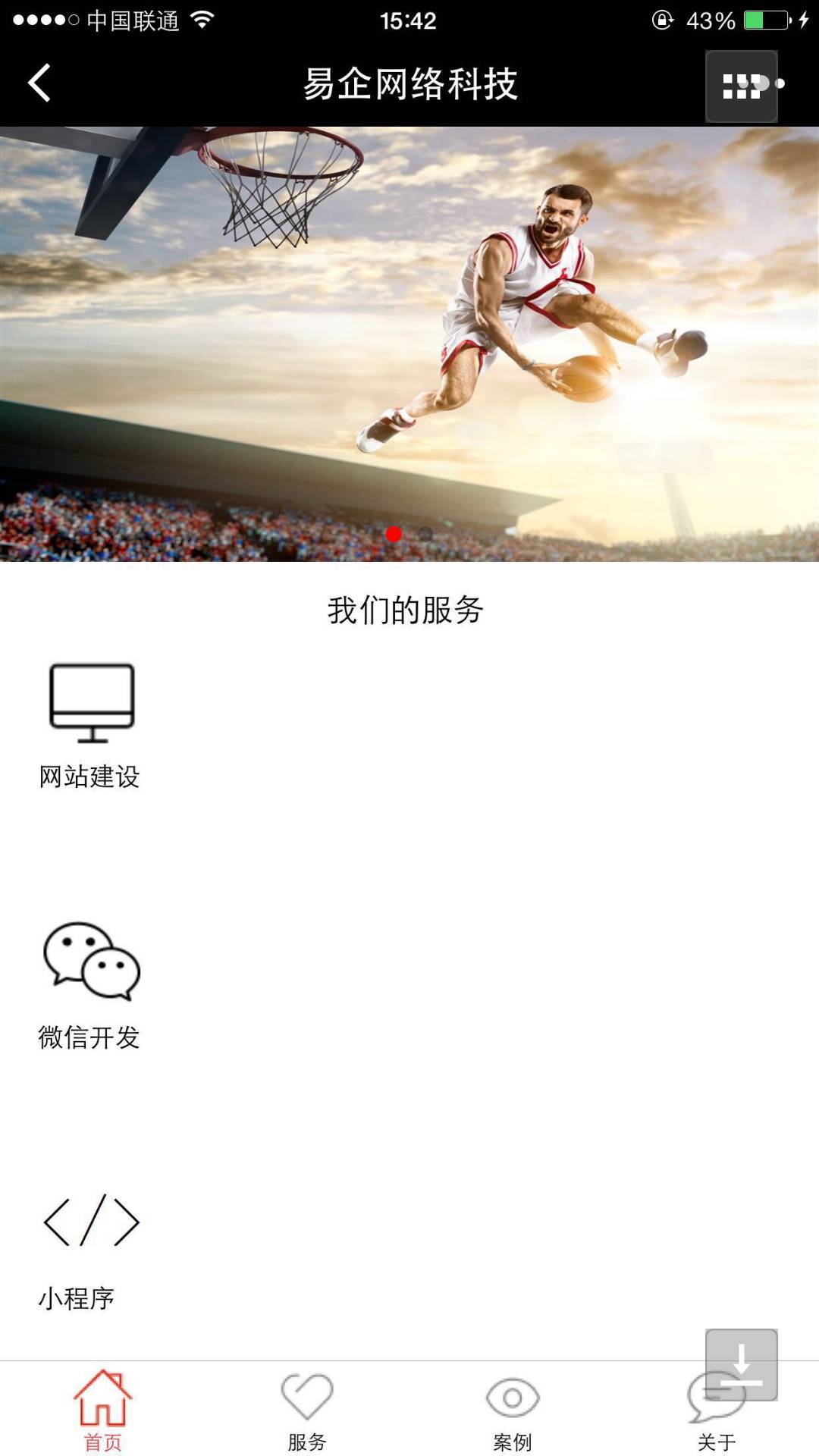Open the grid menu in header
Image resolution: width=819 pixels, height=1456 pixels.
coord(741,86)
